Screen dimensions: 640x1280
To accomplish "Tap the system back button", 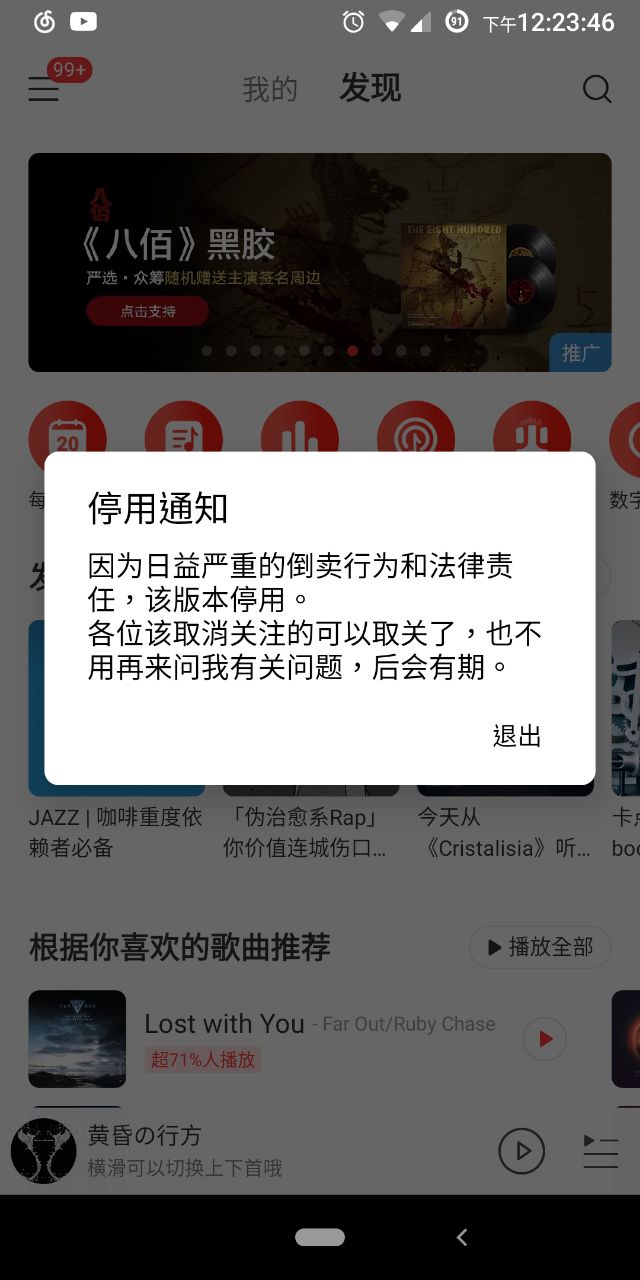I will (x=461, y=1238).
